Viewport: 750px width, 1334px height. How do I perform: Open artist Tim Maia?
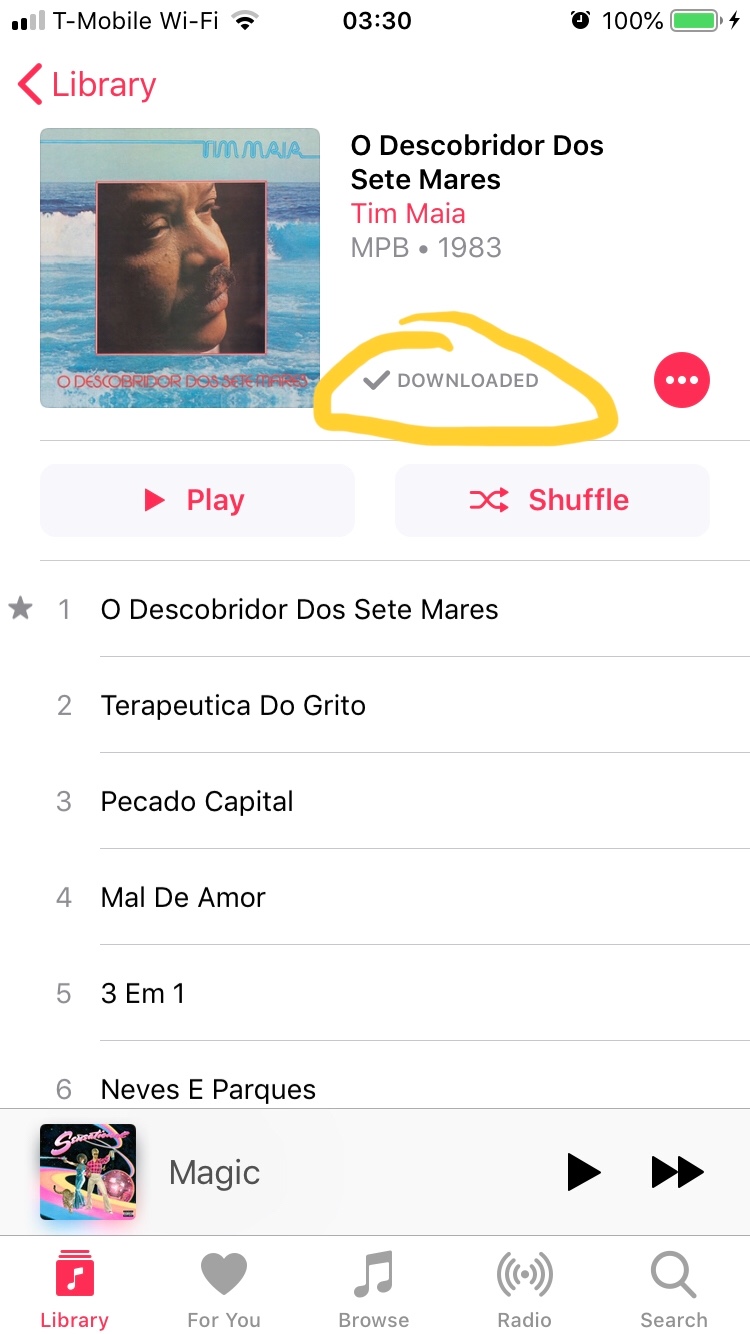point(408,213)
